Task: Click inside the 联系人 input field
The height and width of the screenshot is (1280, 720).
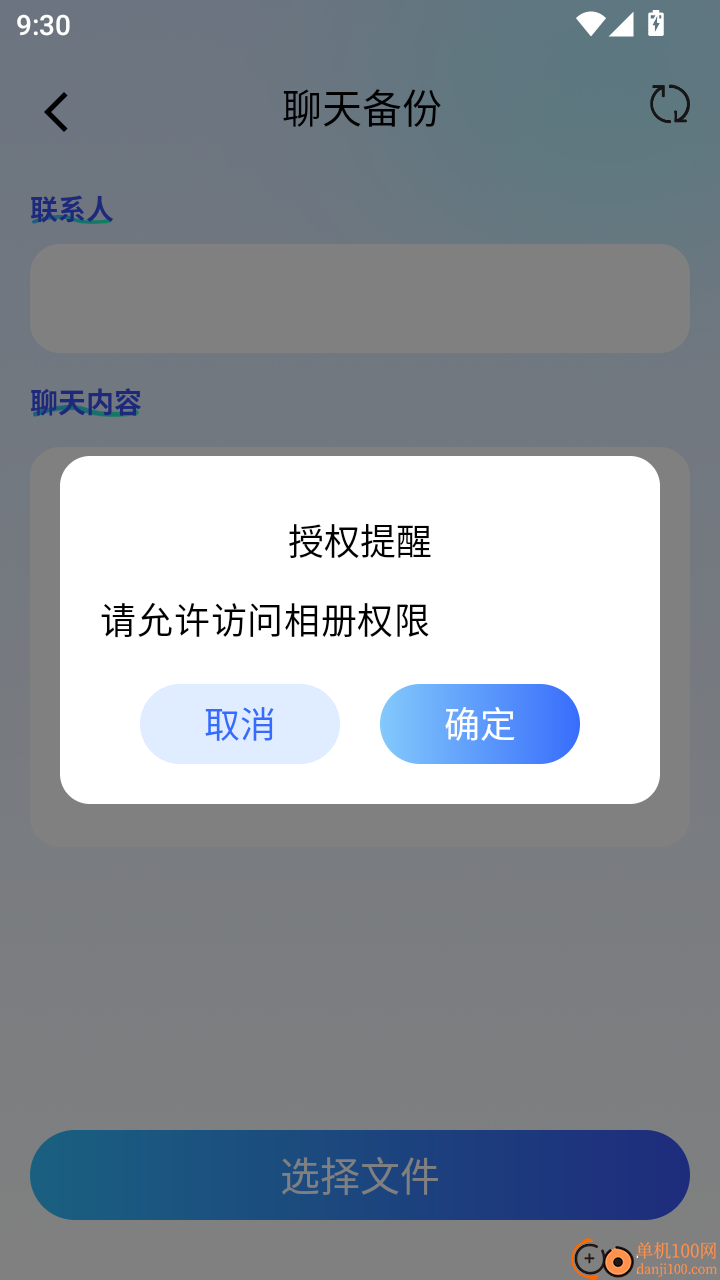Action: tap(360, 298)
